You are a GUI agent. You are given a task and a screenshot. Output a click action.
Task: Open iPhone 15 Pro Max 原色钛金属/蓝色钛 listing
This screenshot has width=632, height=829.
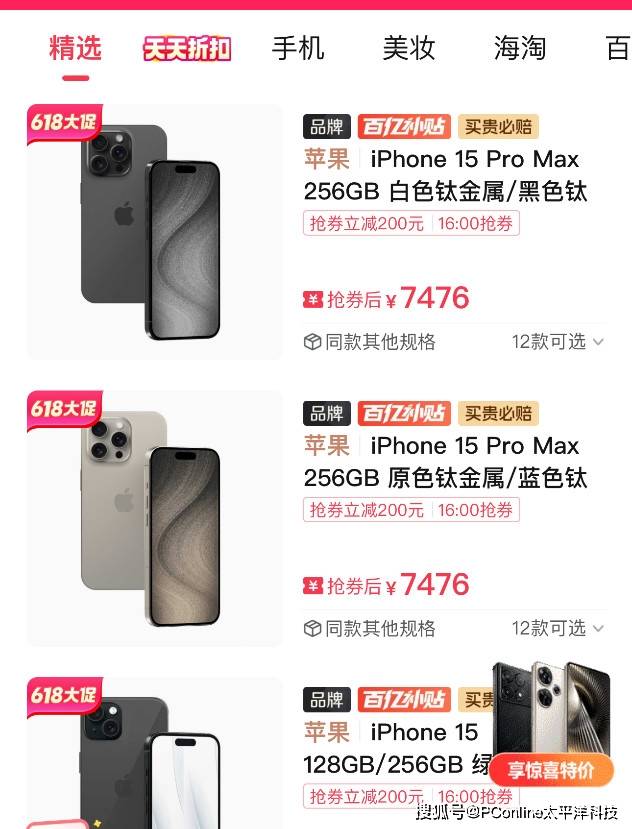(445, 461)
